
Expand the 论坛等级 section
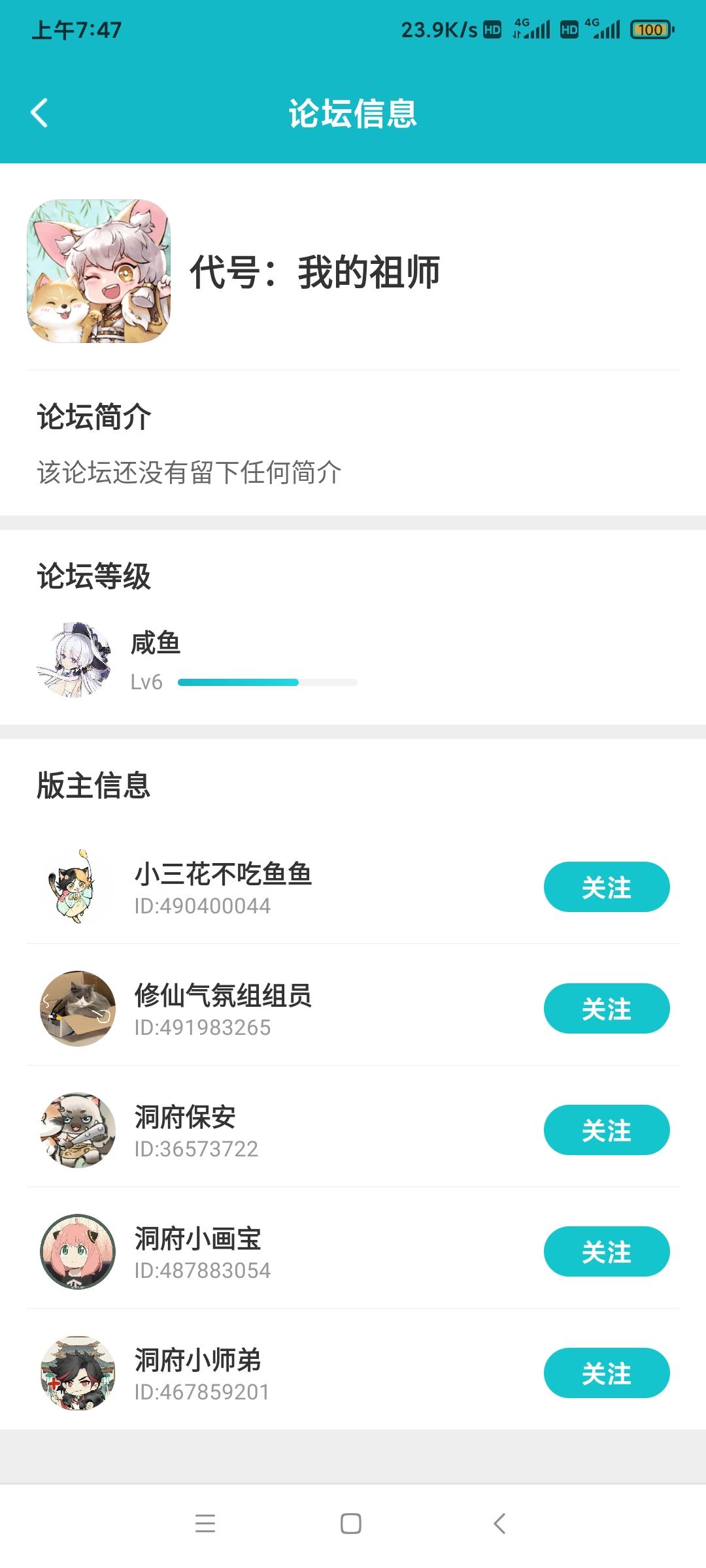pos(93,573)
